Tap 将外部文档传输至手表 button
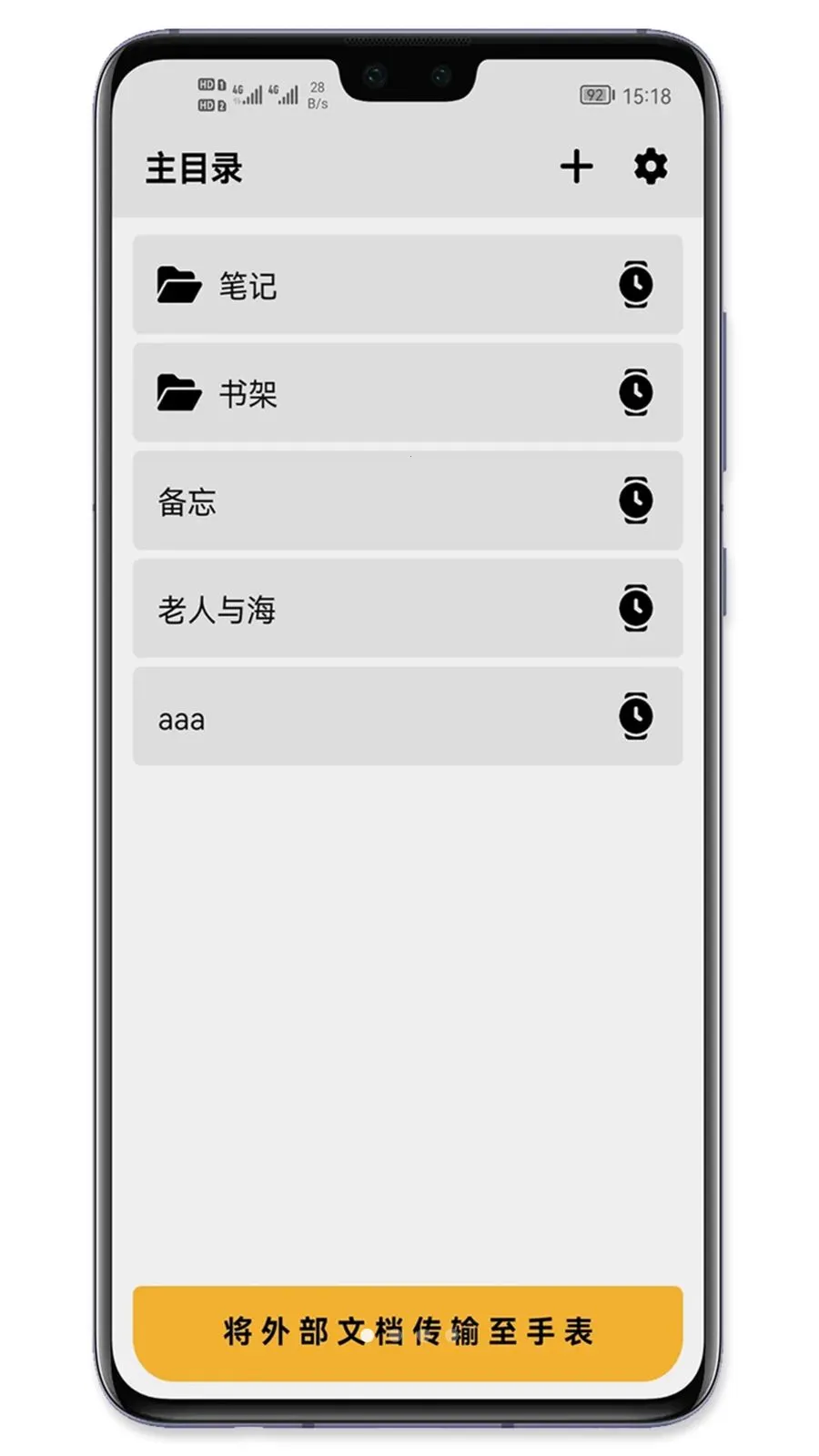 point(408,1332)
